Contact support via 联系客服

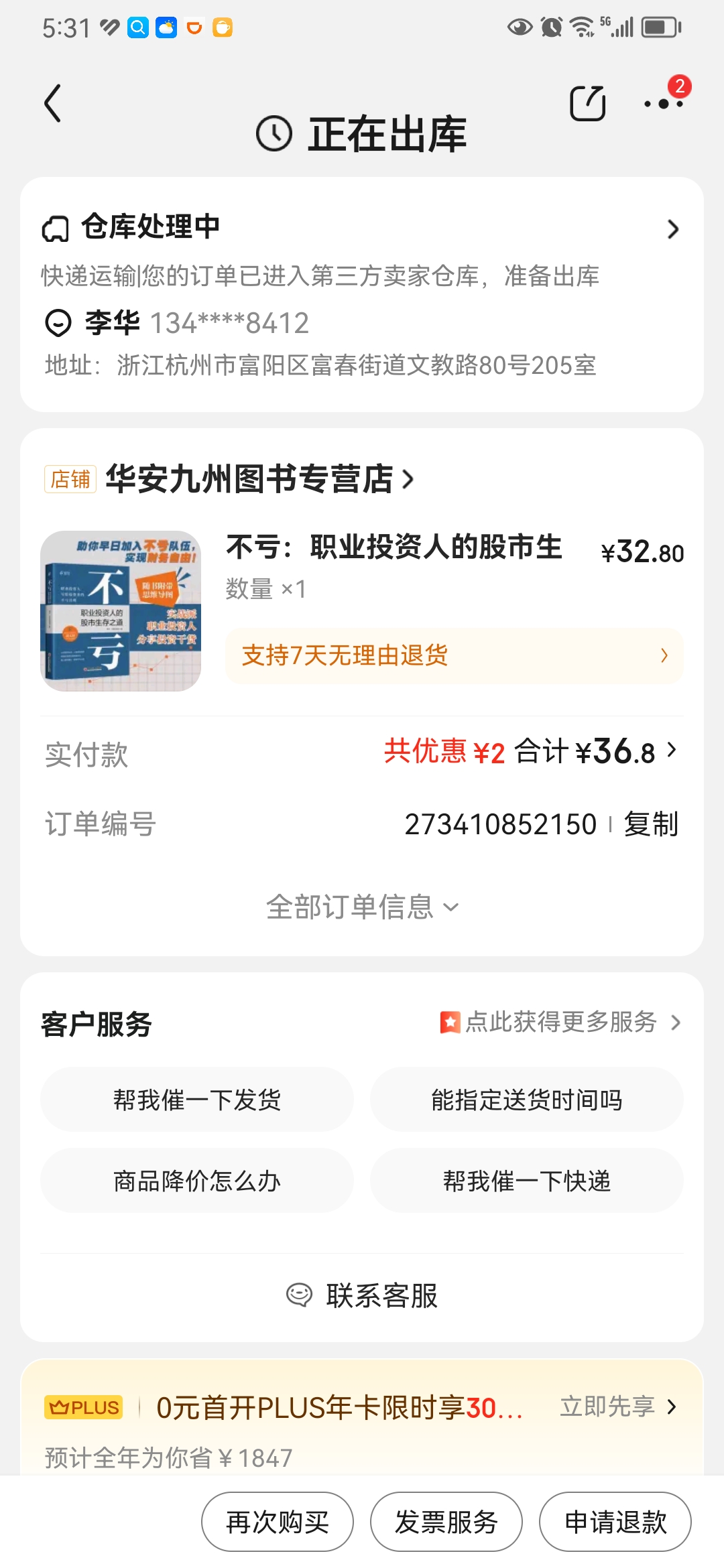pyautogui.click(x=362, y=1295)
